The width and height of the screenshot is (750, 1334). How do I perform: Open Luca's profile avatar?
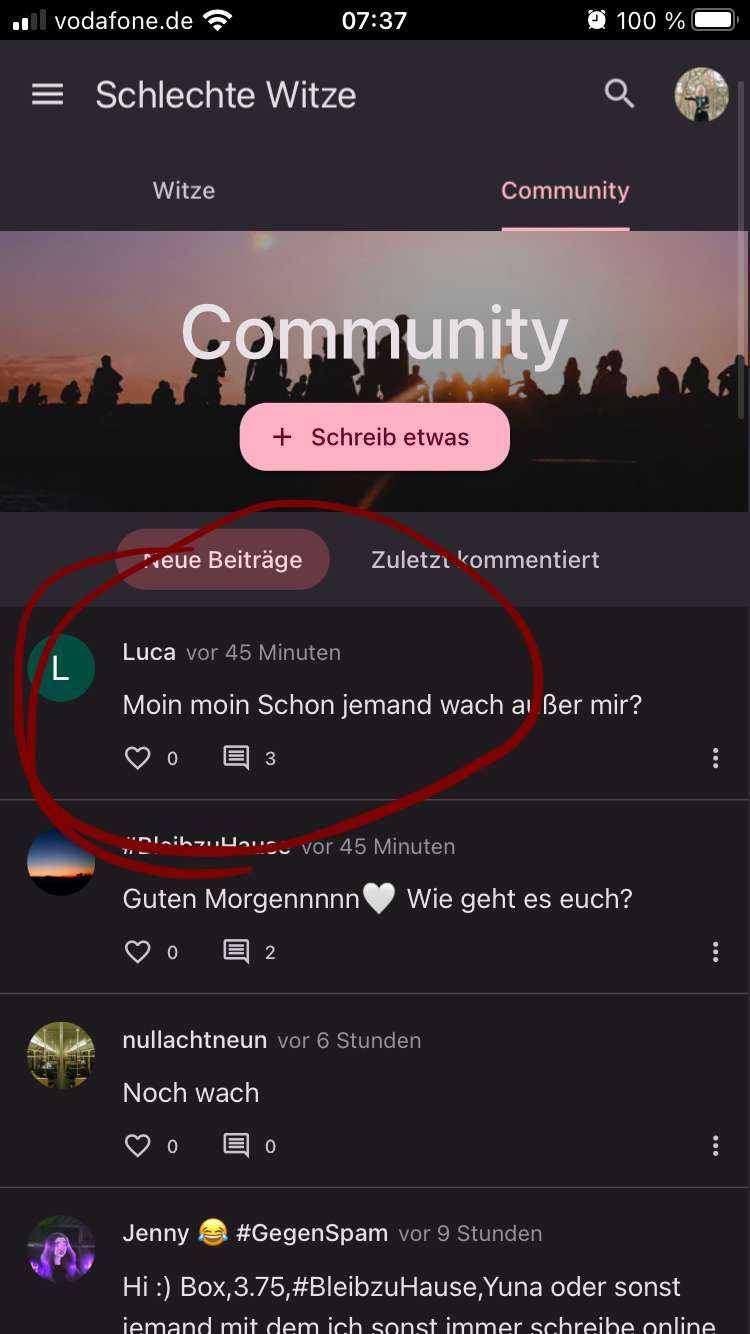pyautogui.click(x=61, y=668)
